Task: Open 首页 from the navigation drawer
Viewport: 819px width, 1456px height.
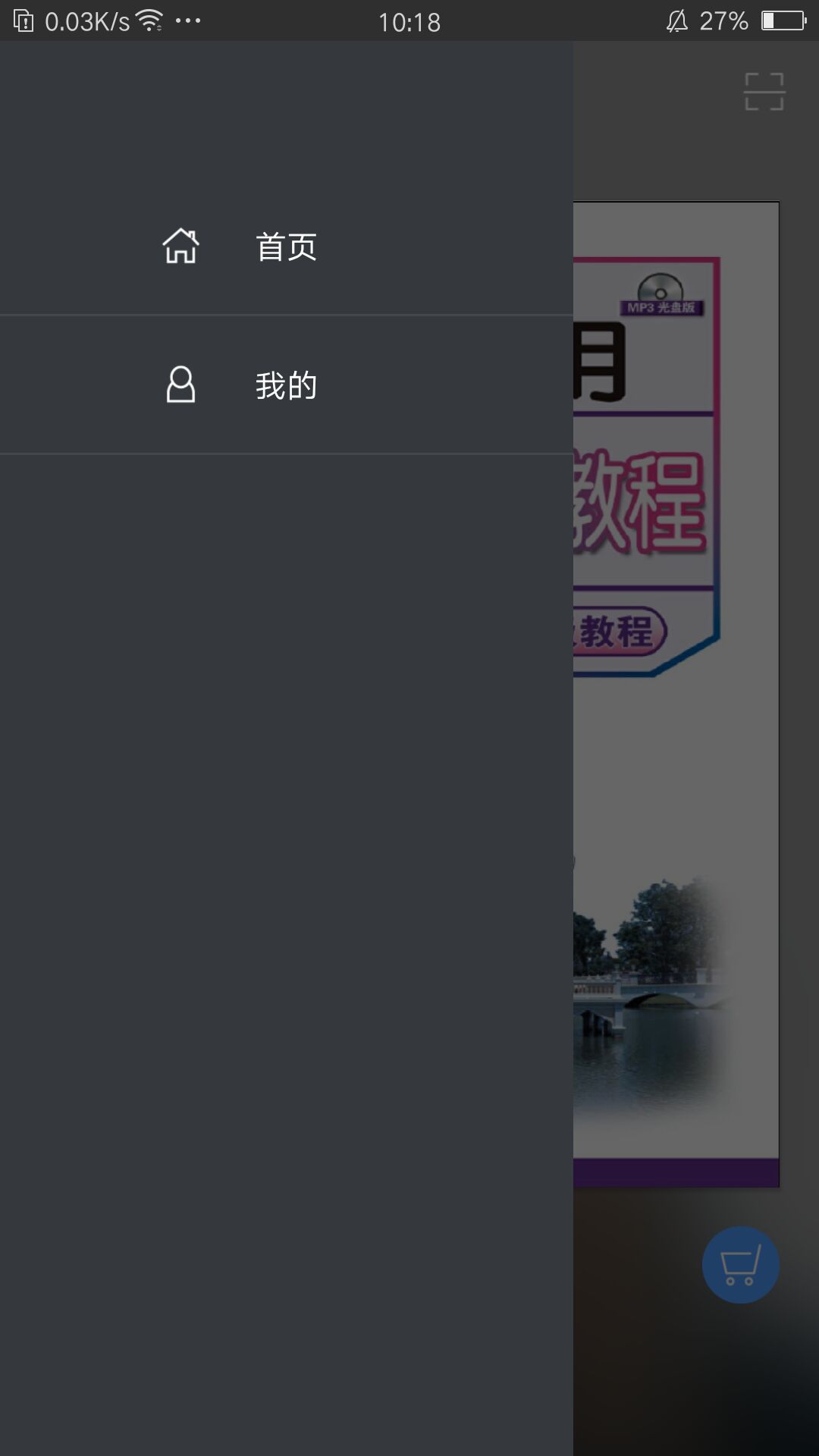Action: [287, 246]
